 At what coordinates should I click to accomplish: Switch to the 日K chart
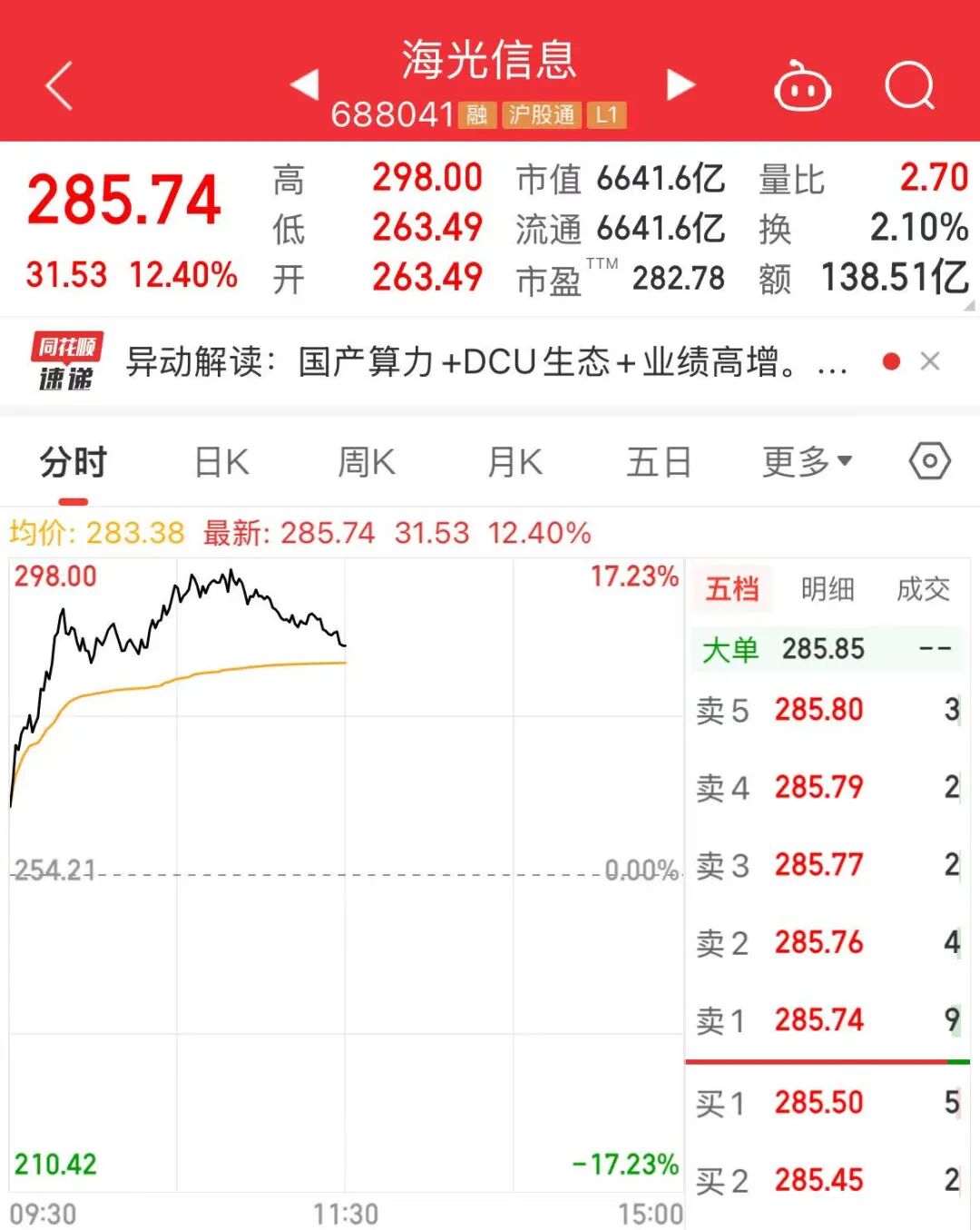[x=221, y=463]
